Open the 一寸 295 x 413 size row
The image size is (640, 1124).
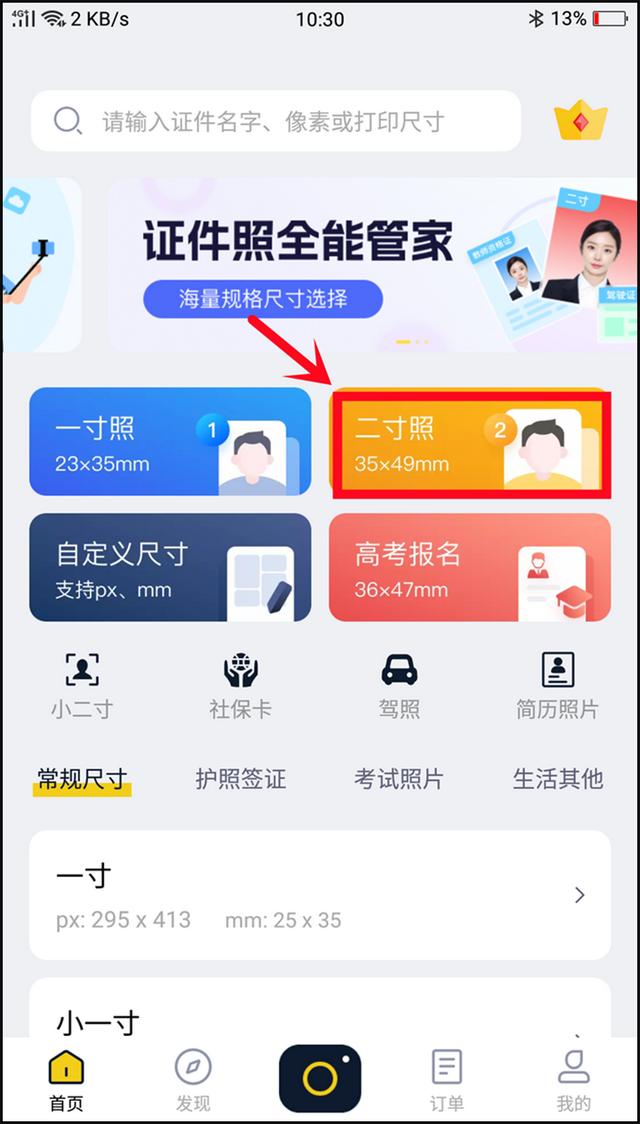click(320, 895)
